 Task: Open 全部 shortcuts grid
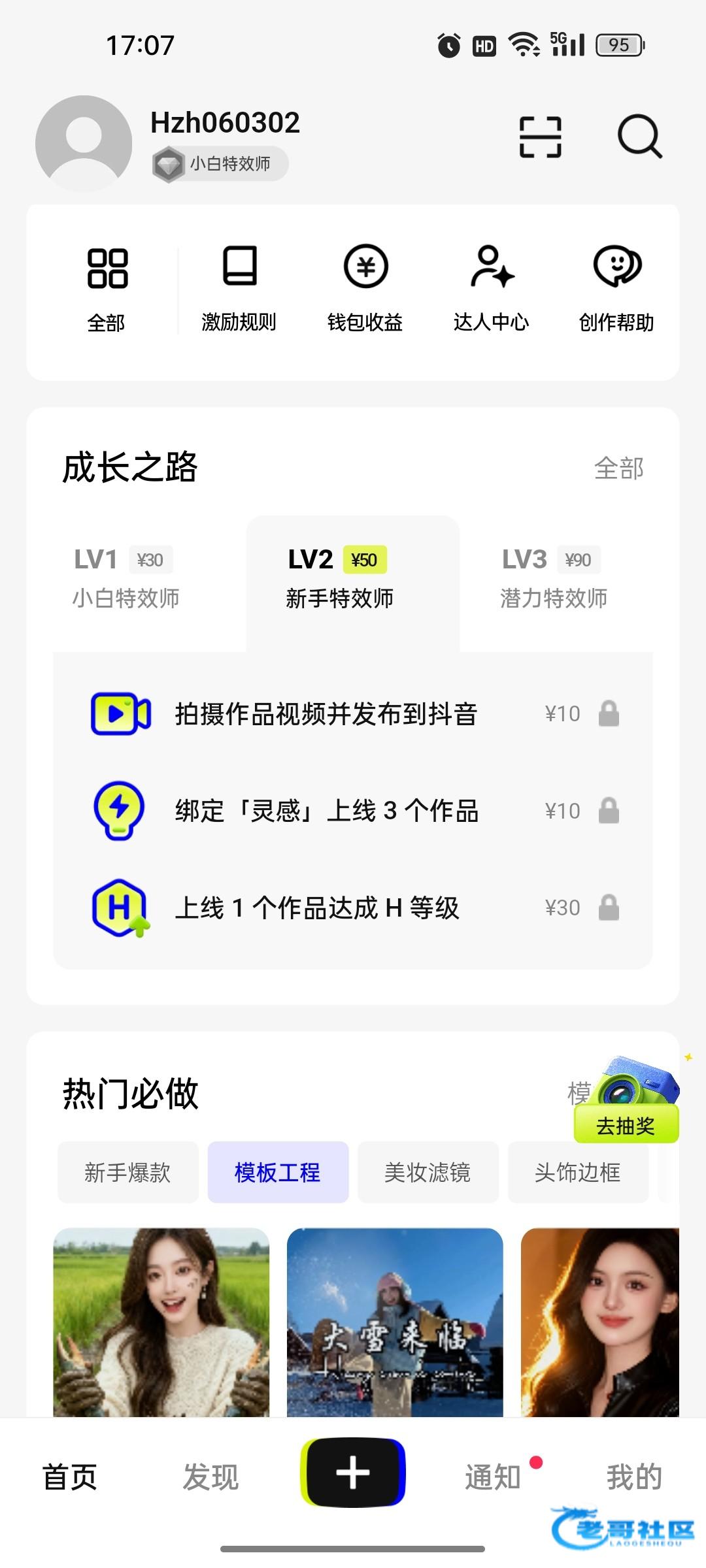click(107, 289)
